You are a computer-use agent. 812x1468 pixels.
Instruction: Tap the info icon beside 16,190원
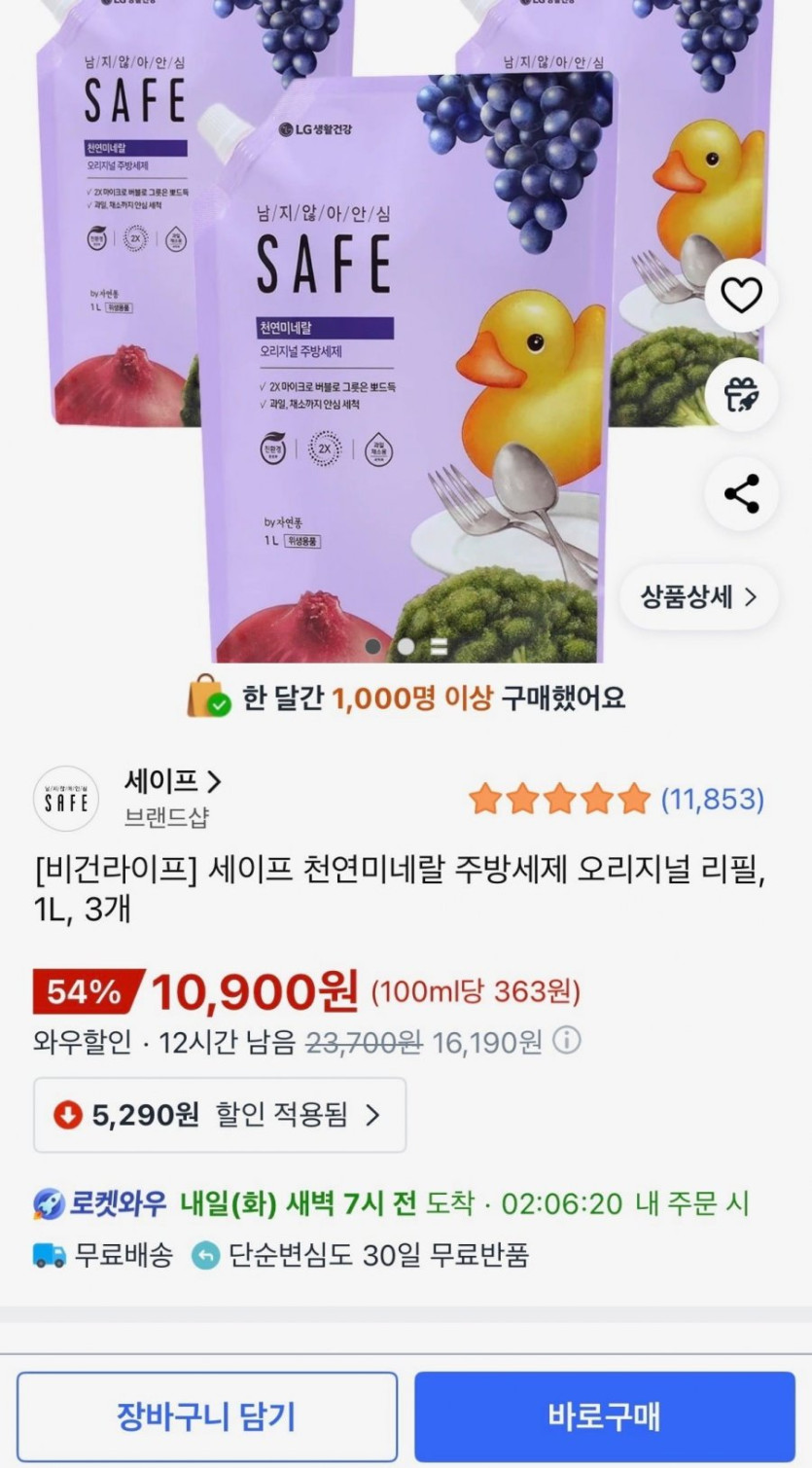coord(567,1041)
